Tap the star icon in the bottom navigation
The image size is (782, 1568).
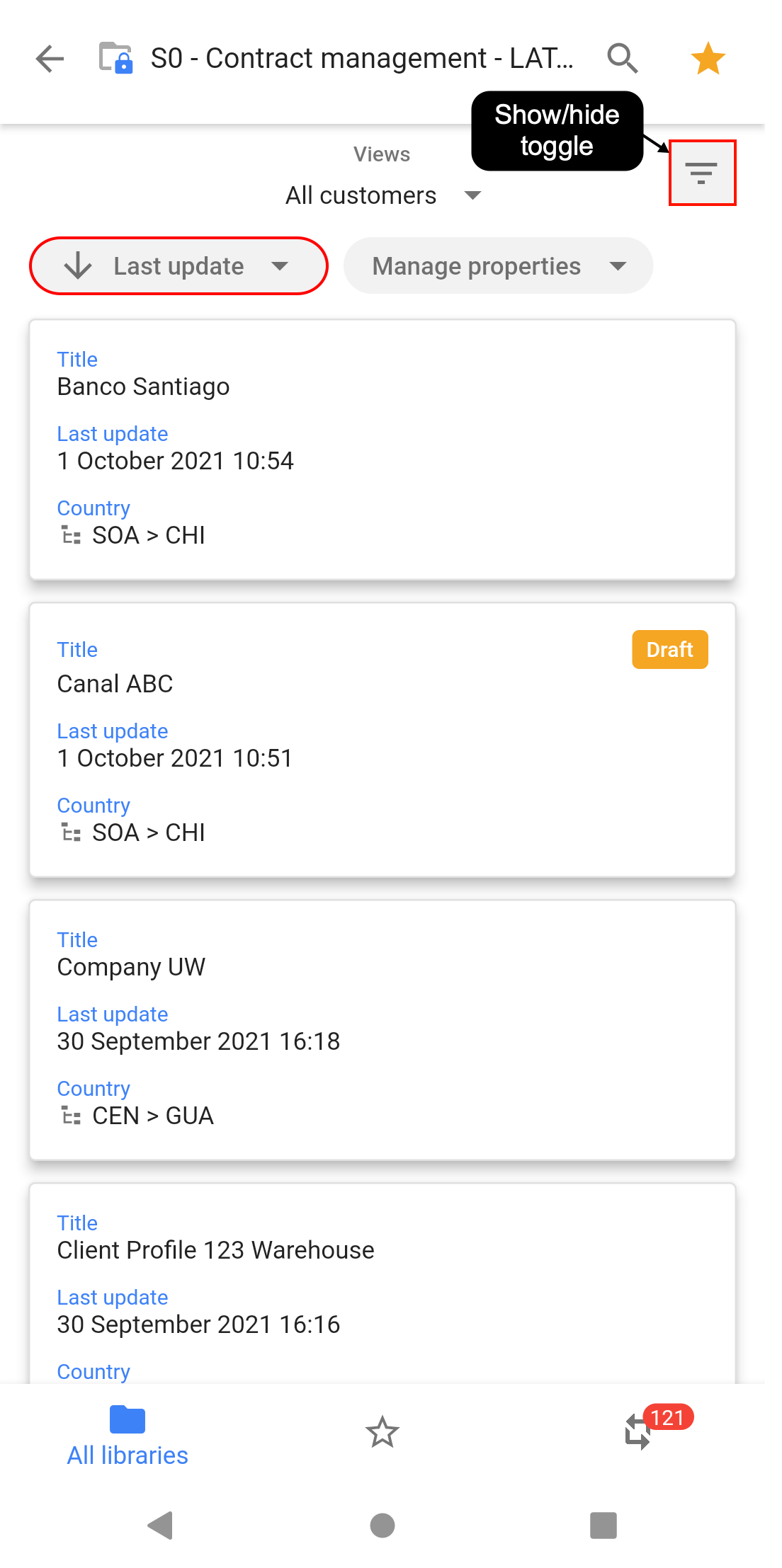pyautogui.click(x=382, y=1432)
